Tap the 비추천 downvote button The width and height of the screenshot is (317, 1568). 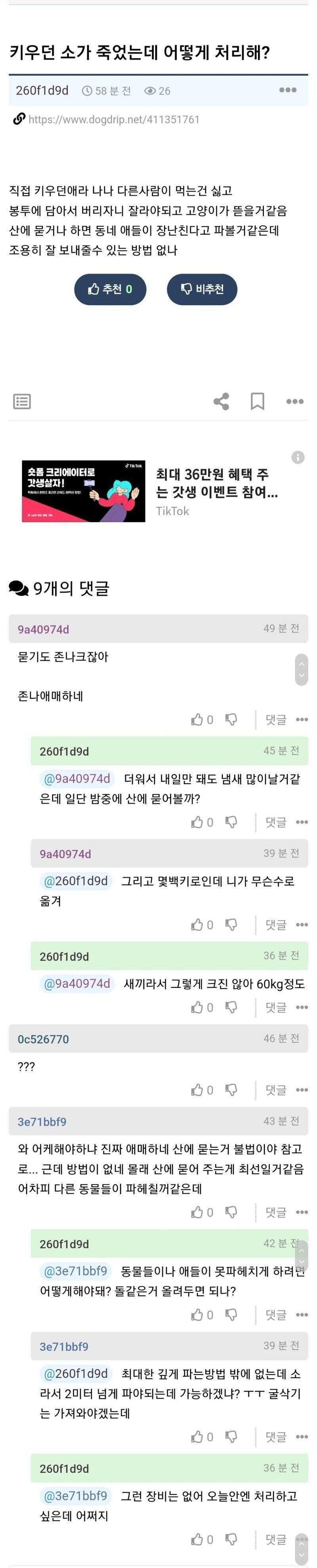coord(202,289)
